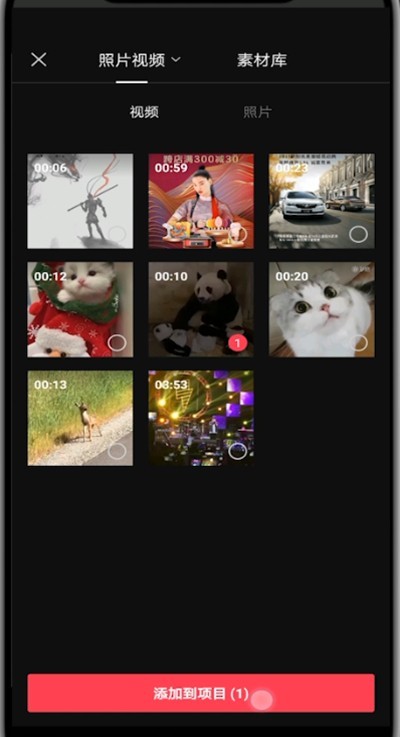Image resolution: width=400 pixels, height=737 pixels.
Task: Open the 00:06 ink warrior video
Action: tap(80, 201)
